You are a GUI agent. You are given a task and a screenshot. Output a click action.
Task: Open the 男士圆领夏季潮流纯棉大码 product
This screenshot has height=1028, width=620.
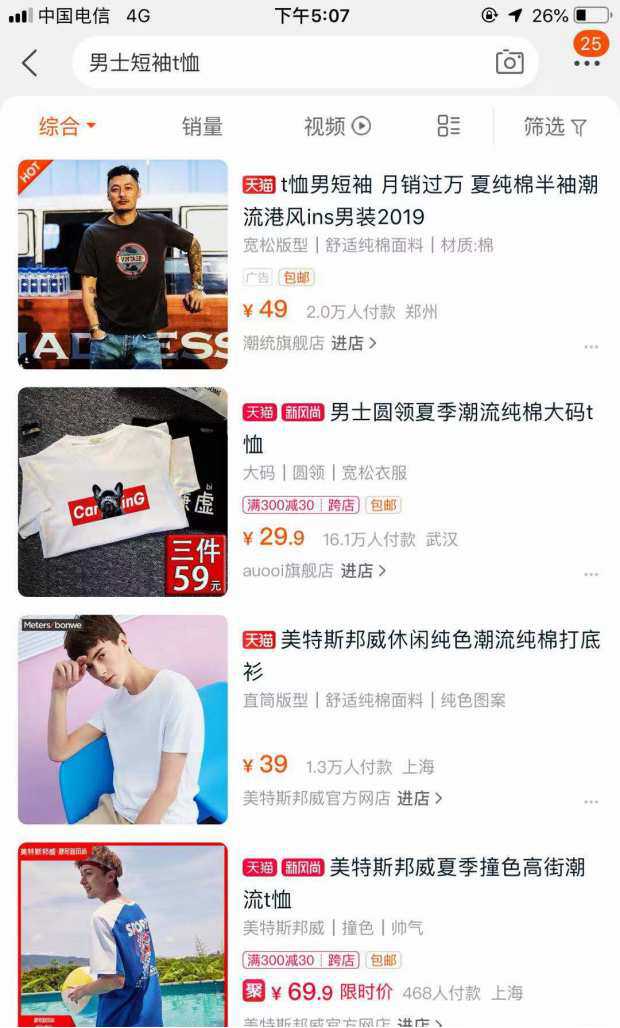(420, 427)
